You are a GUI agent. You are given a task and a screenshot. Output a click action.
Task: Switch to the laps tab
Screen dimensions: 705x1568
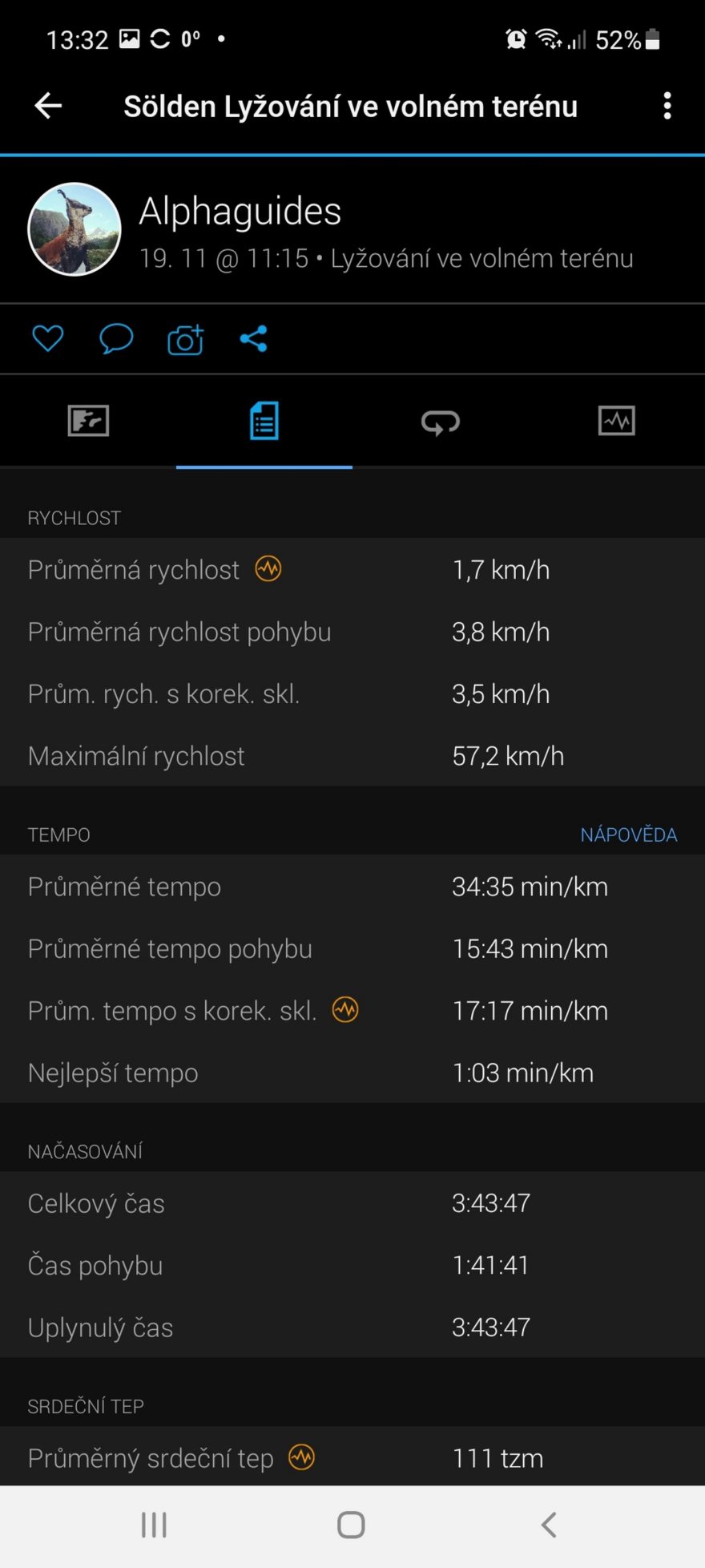coord(440,421)
